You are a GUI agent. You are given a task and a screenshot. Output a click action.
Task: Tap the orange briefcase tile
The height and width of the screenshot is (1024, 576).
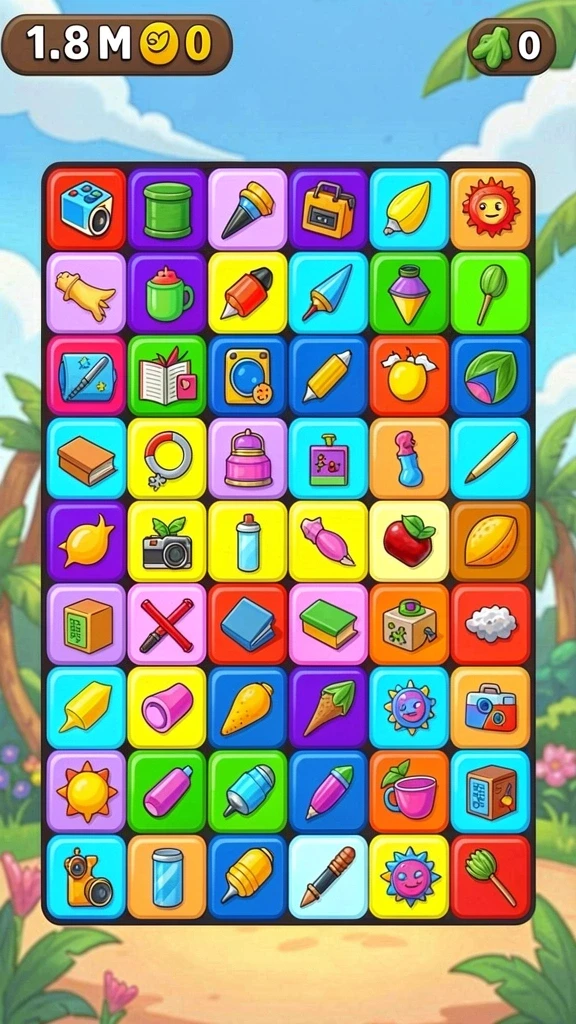tap(328, 209)
